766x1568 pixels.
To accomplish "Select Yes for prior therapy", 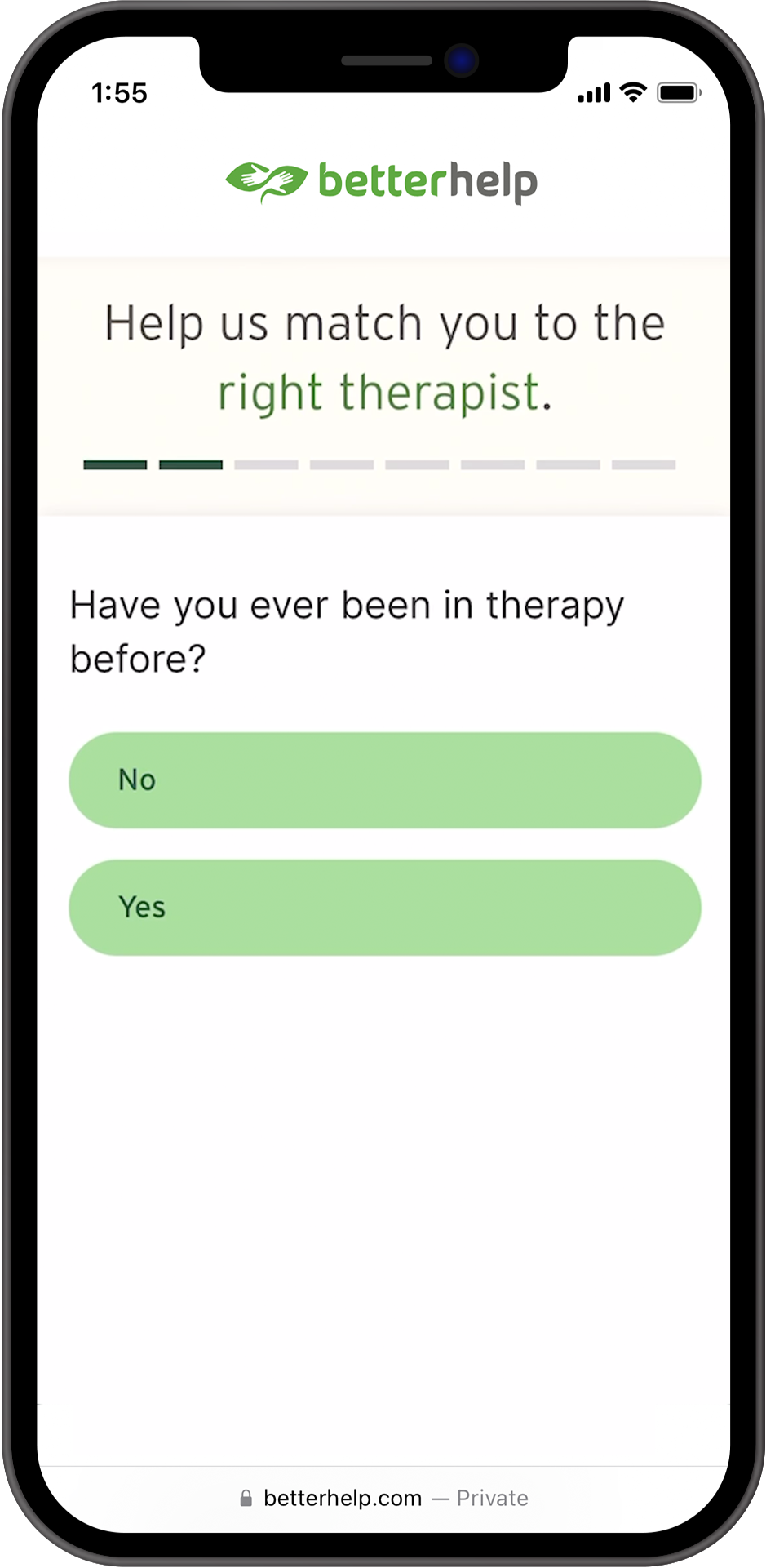I will point(384,908).
